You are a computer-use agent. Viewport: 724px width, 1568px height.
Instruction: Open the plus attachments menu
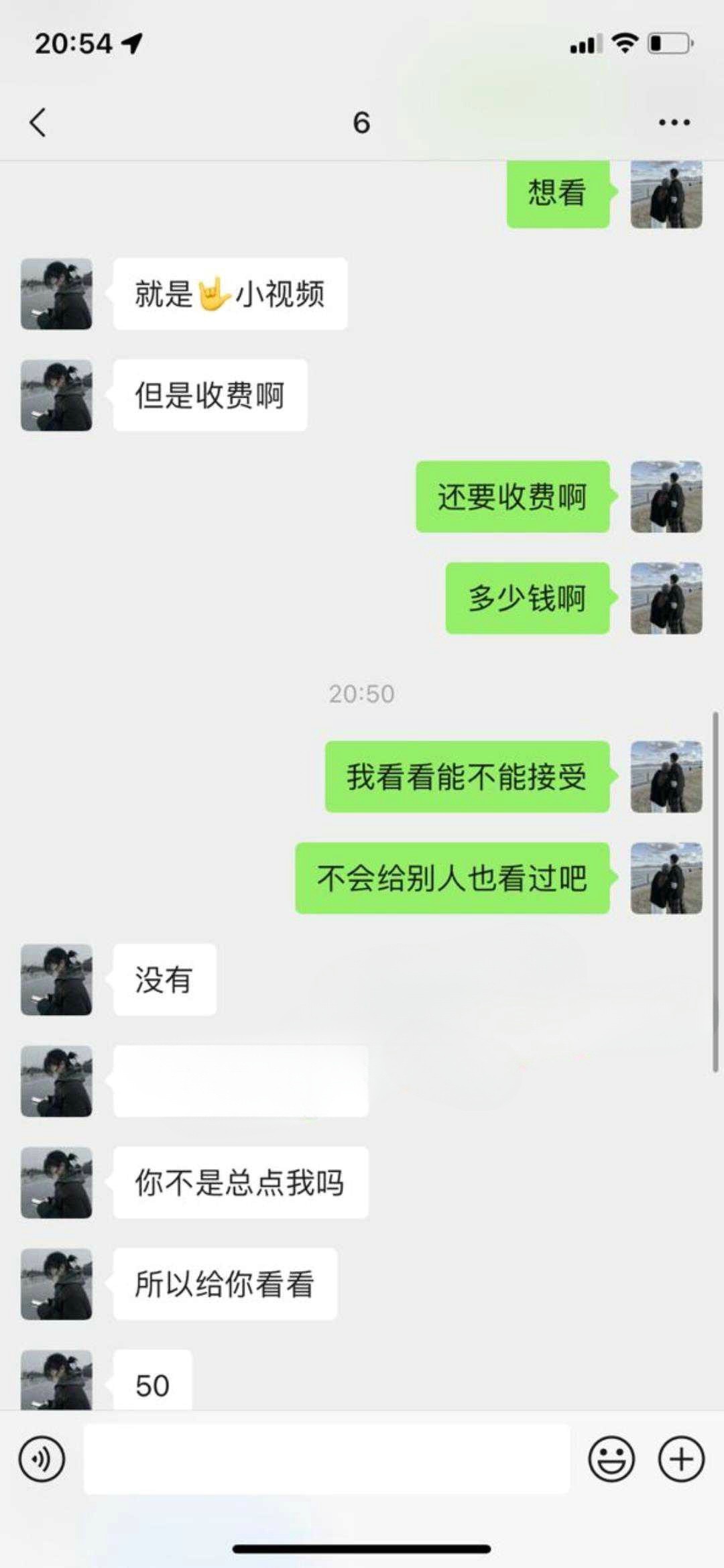pos(681,1459)
